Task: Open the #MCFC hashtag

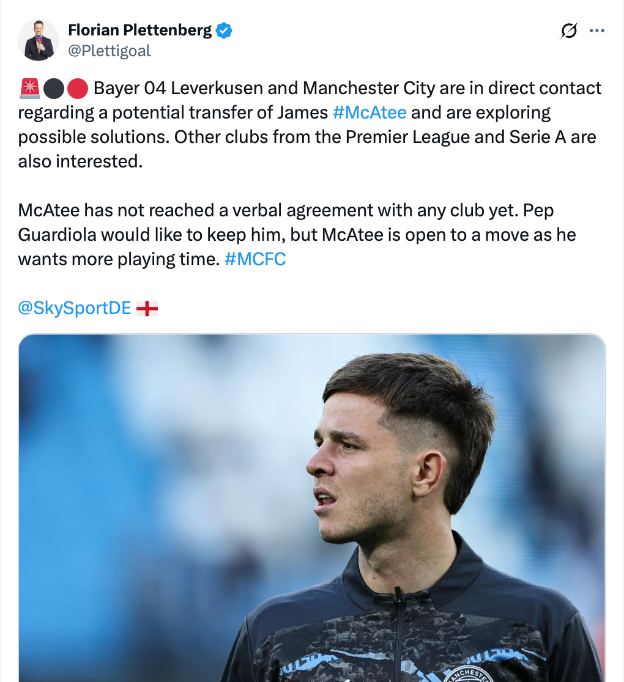Action: point(254,259)
